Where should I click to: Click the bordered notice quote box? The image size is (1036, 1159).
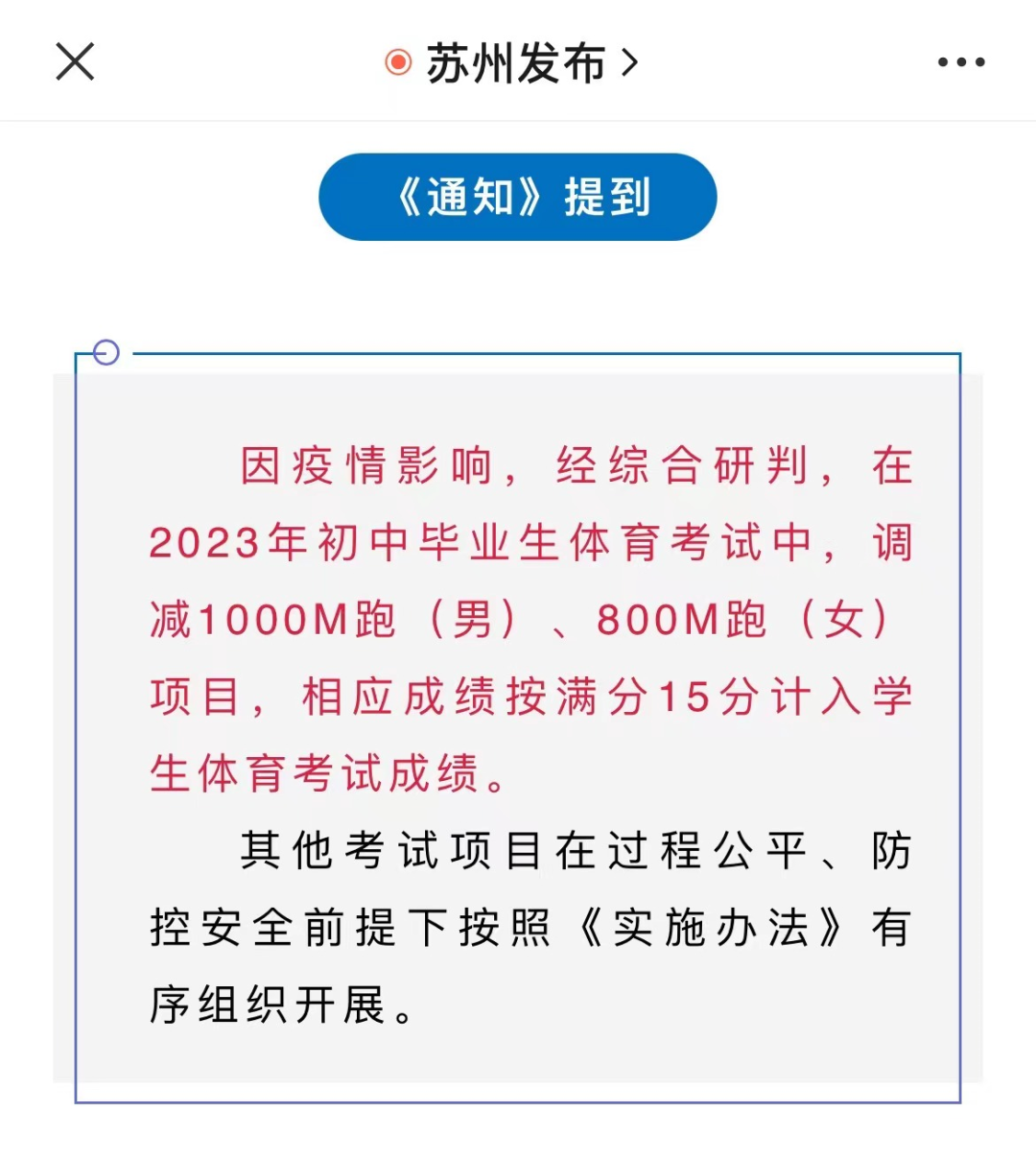click(518, 729)
